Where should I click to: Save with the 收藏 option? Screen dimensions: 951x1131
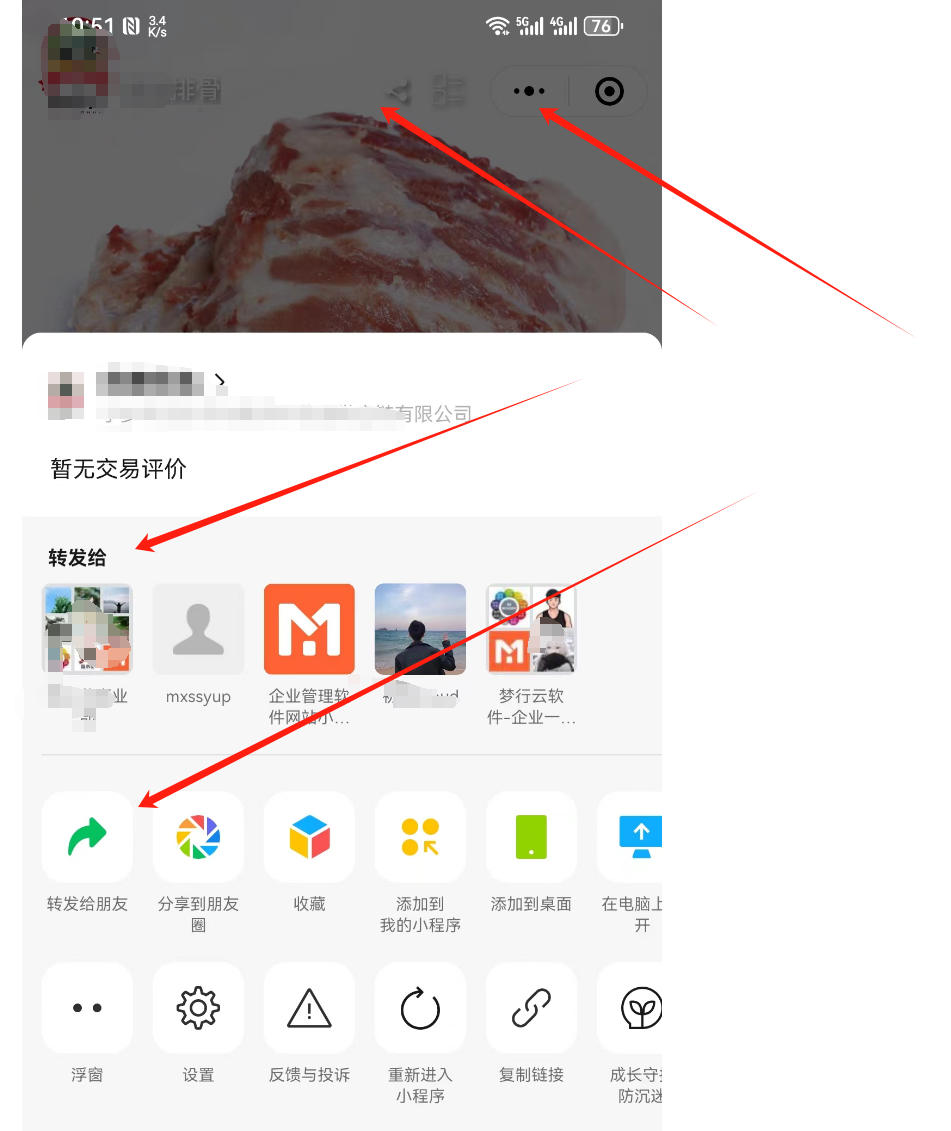pyautogui.click(x=309, y=837)
